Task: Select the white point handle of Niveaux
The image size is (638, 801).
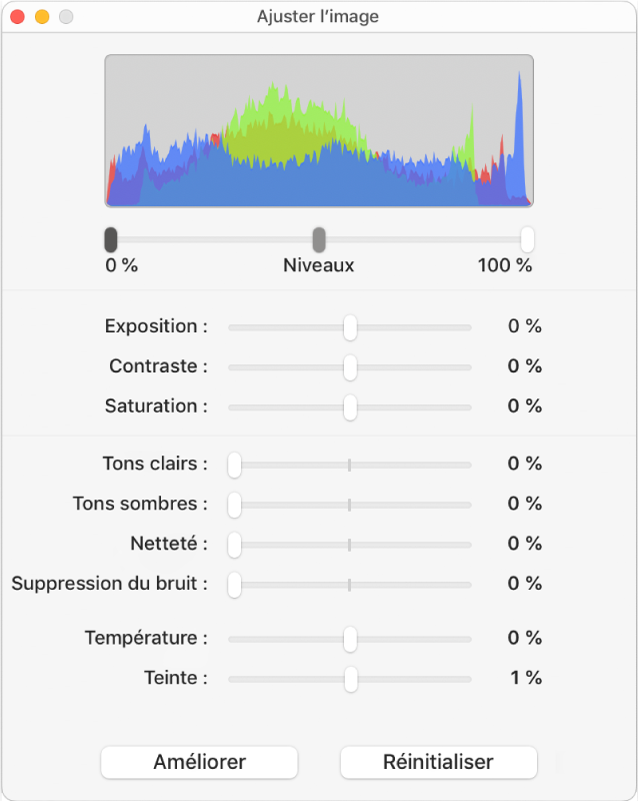Action: point(527,239)
